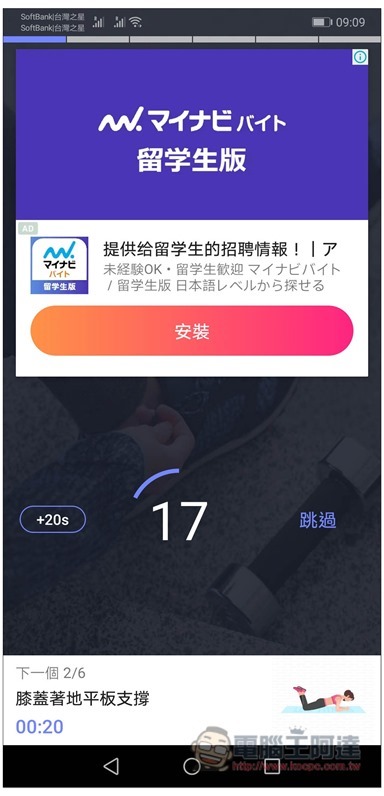
Task: Go back with the system back button
Action: coord(111,766)
